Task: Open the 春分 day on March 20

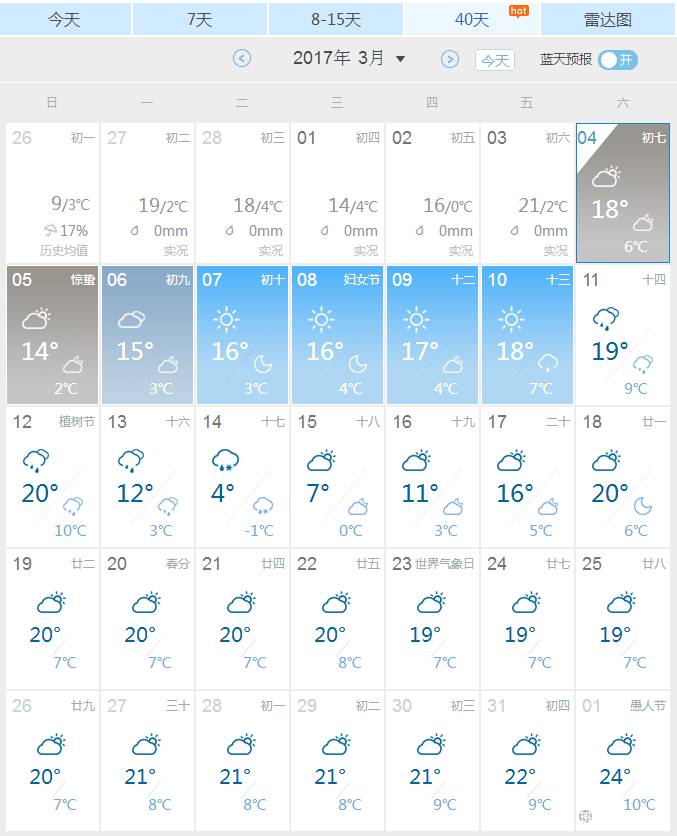Action: (x=147, y=618)
